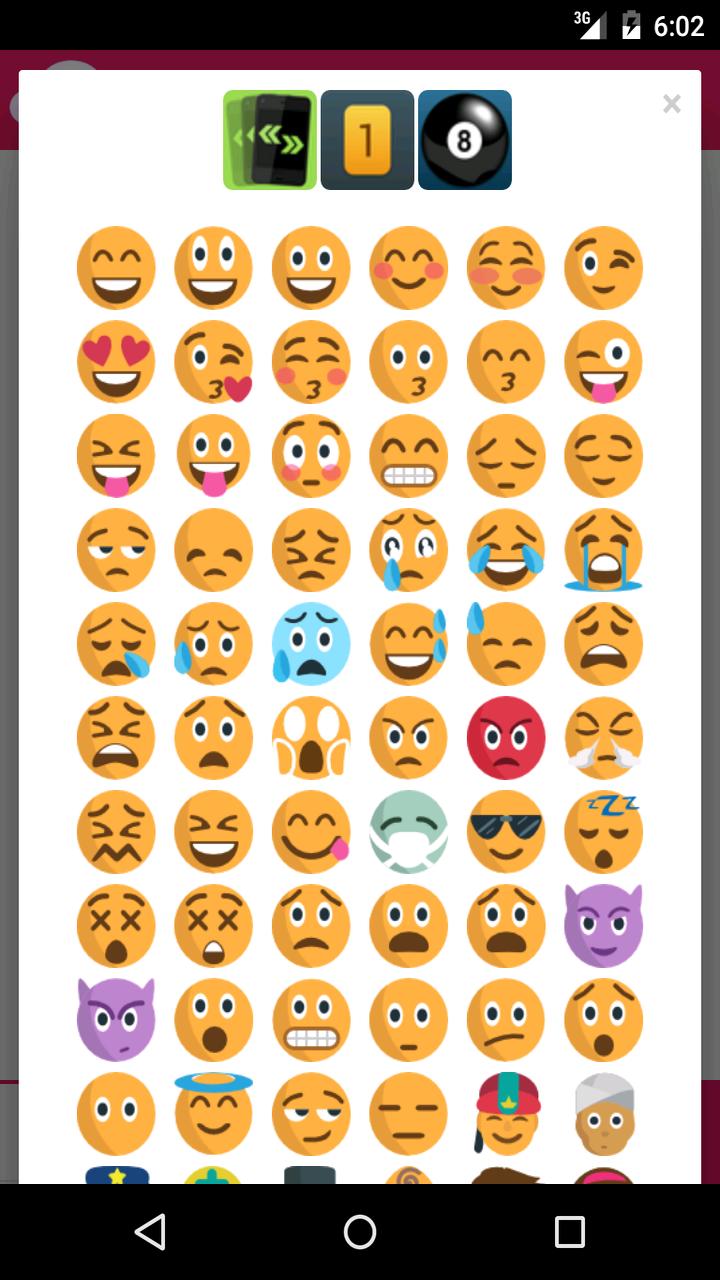The height and width of the screenshot is (1280, 720).
Task: Open the number 1 card game tab
Action: point(366,139)
